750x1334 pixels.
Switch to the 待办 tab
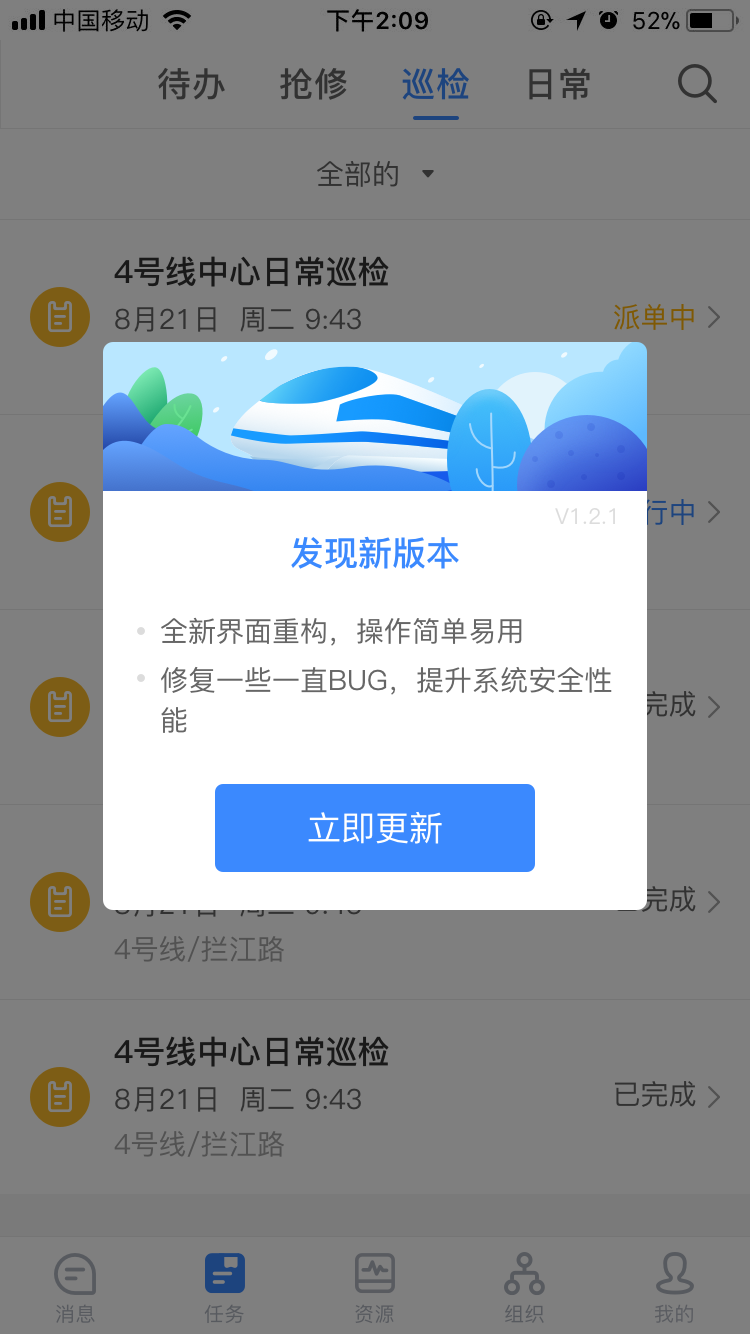pyautogui.click(x=191, y=84)
